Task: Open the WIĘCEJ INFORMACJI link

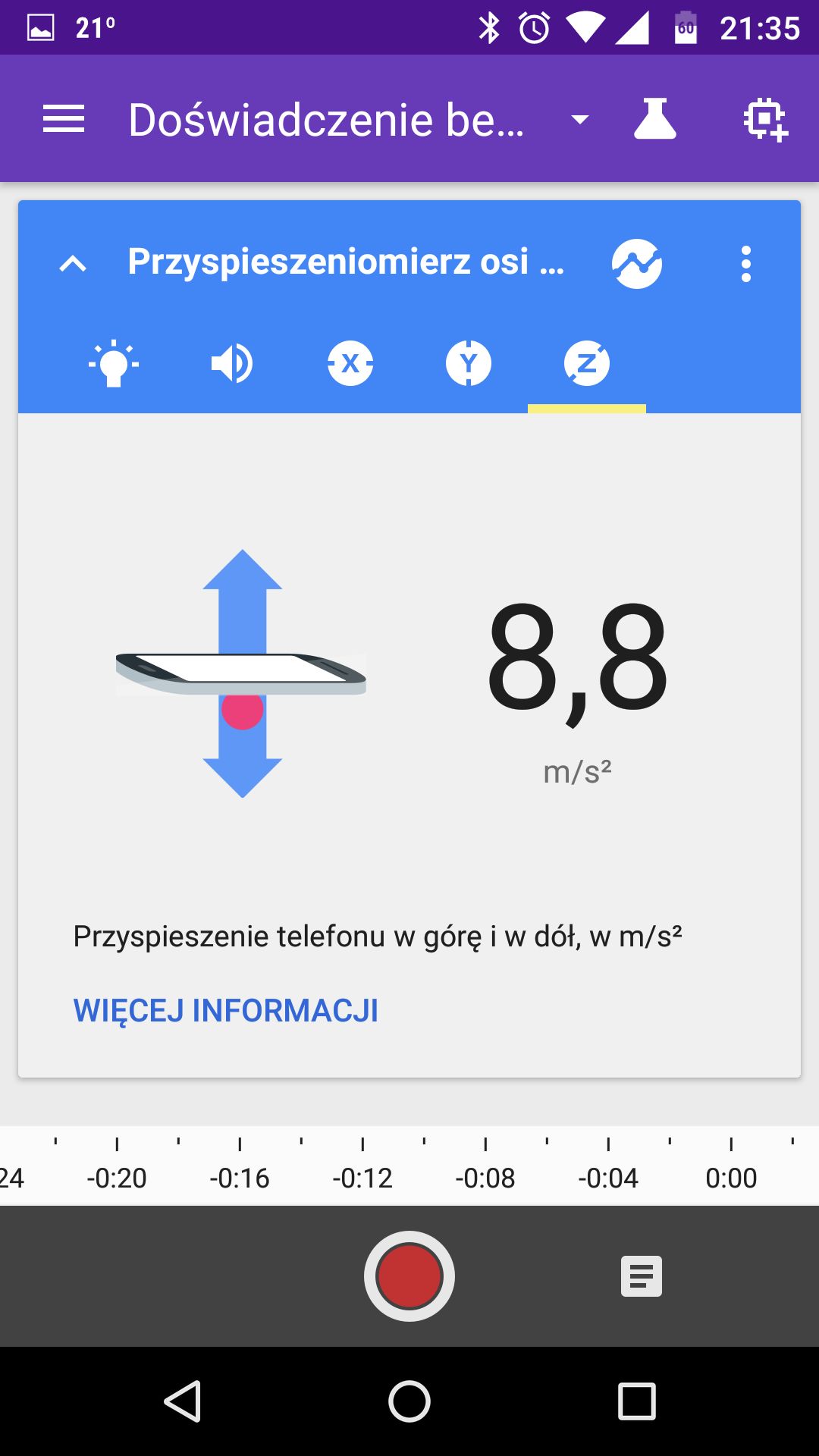Action: [x=226, y=1011]
